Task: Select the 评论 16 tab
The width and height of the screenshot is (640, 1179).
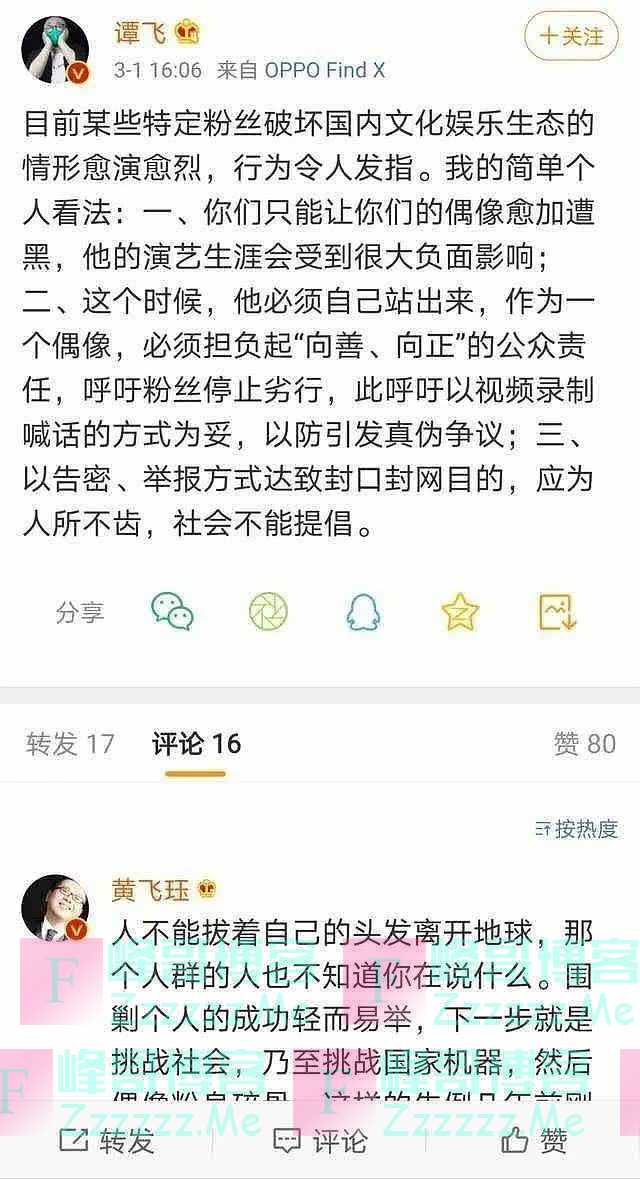Action: click(196, 743)
